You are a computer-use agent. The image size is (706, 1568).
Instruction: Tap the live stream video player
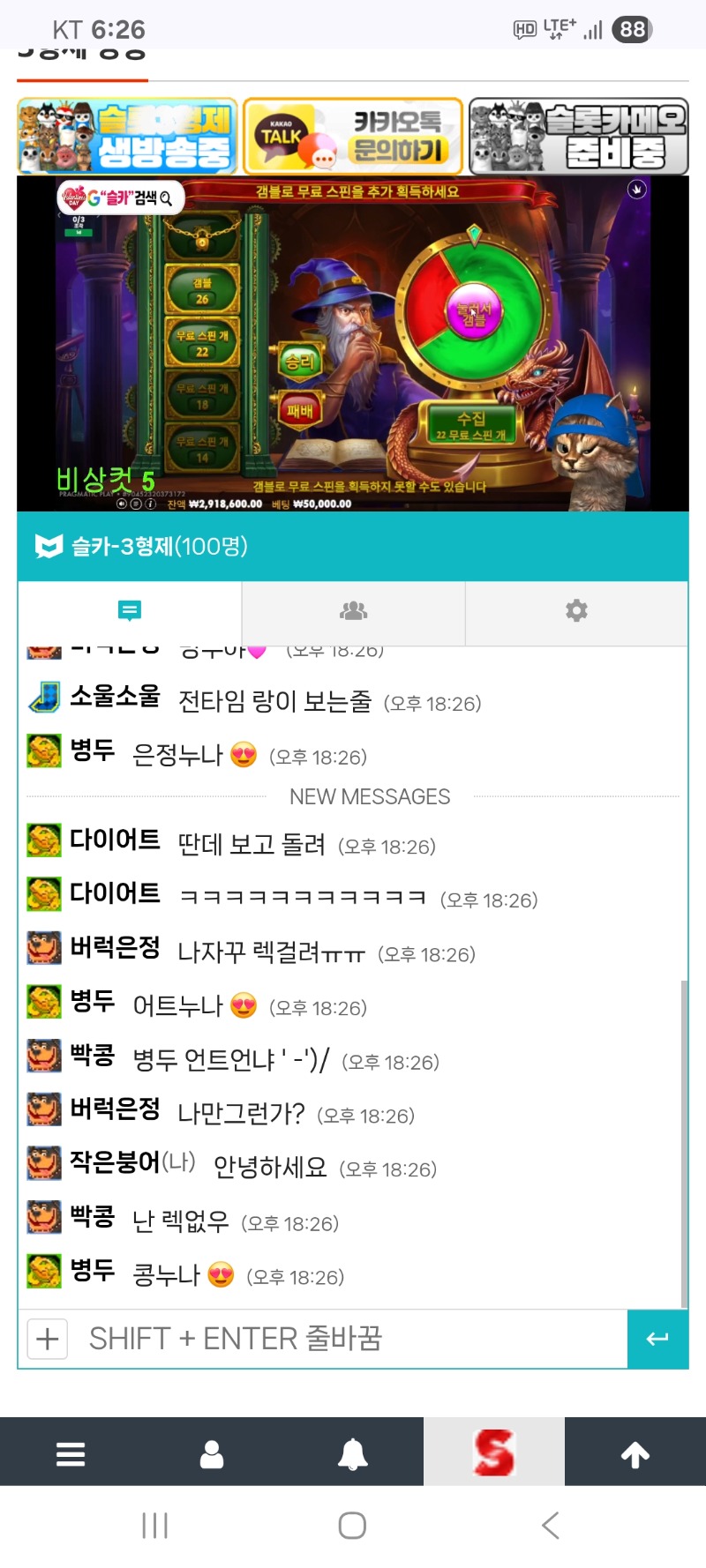point(353,344)
